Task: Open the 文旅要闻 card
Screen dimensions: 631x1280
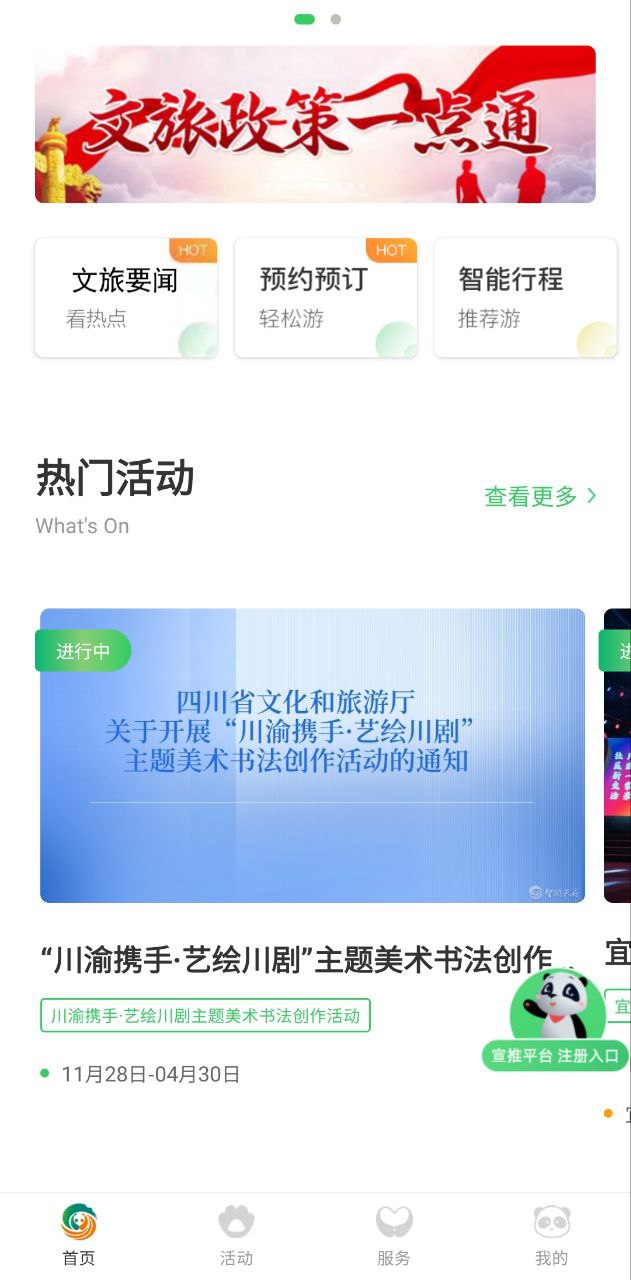Action: 126,297
